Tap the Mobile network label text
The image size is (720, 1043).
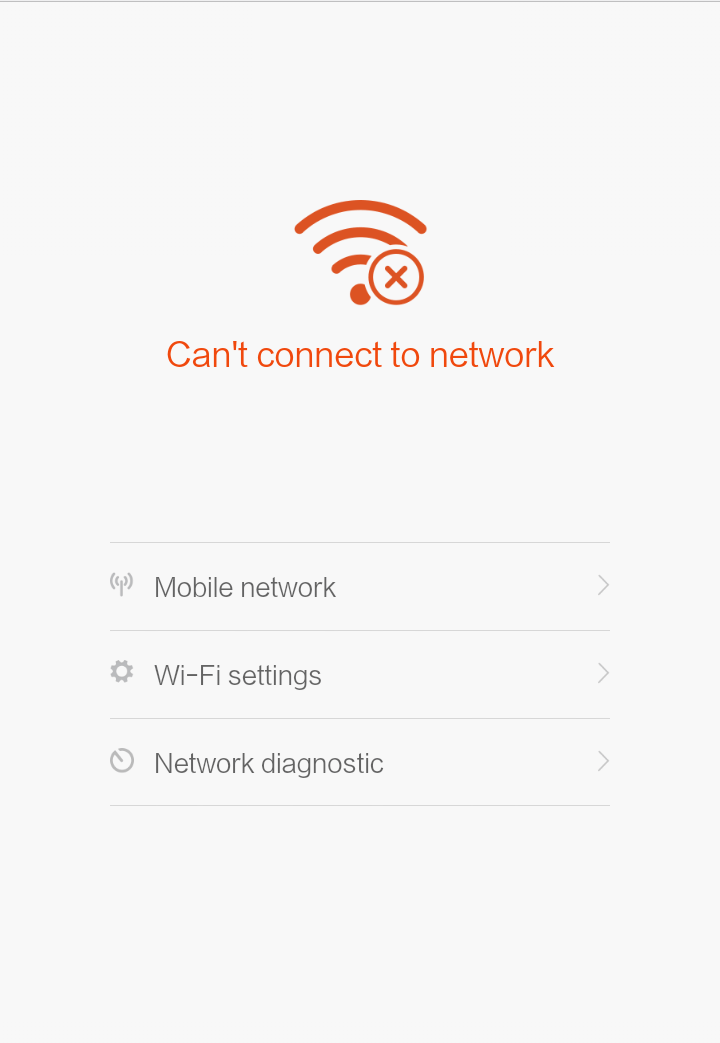pos(244,587)
